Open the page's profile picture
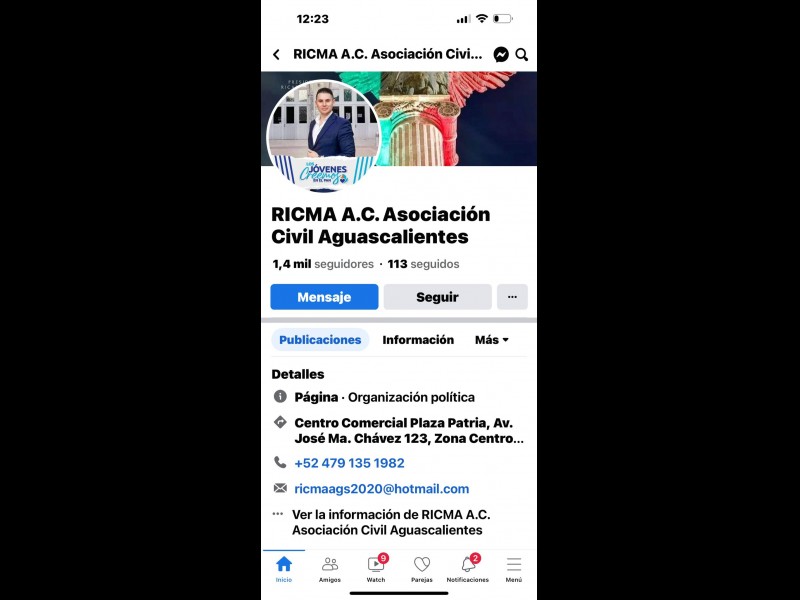The image size is (800, 600). [x=322, y=135]
